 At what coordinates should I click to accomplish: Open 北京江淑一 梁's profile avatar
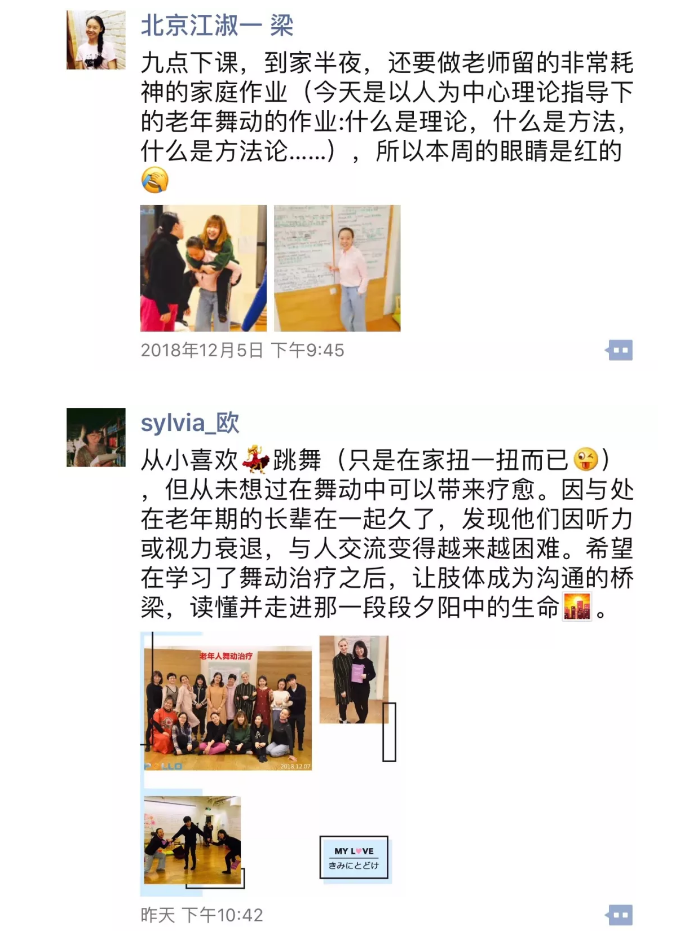[x=96, y=41]
